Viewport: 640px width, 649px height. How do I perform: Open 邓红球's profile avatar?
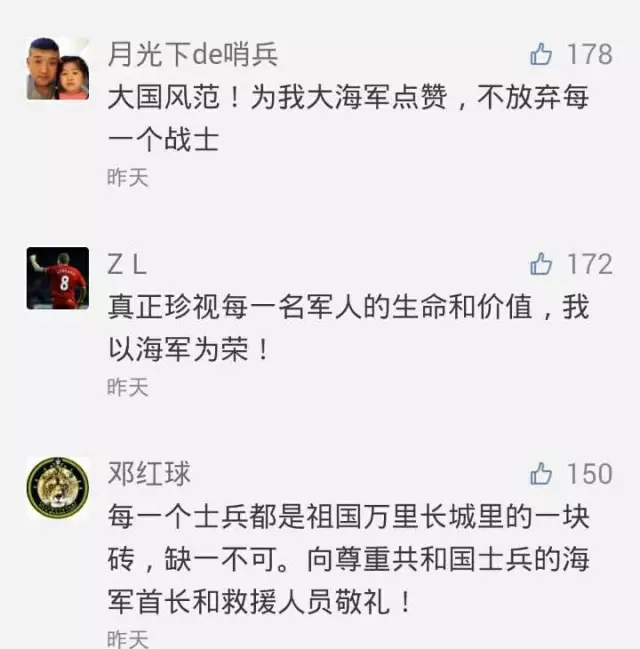57,488
